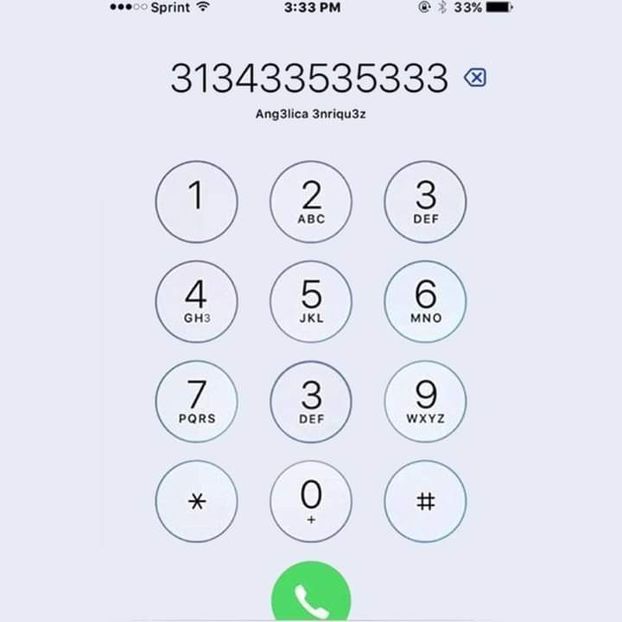Image resolution: width=622 pixels, height=622 pixels.
Task: Tap the pound key
Action: [x=425, y=501]
